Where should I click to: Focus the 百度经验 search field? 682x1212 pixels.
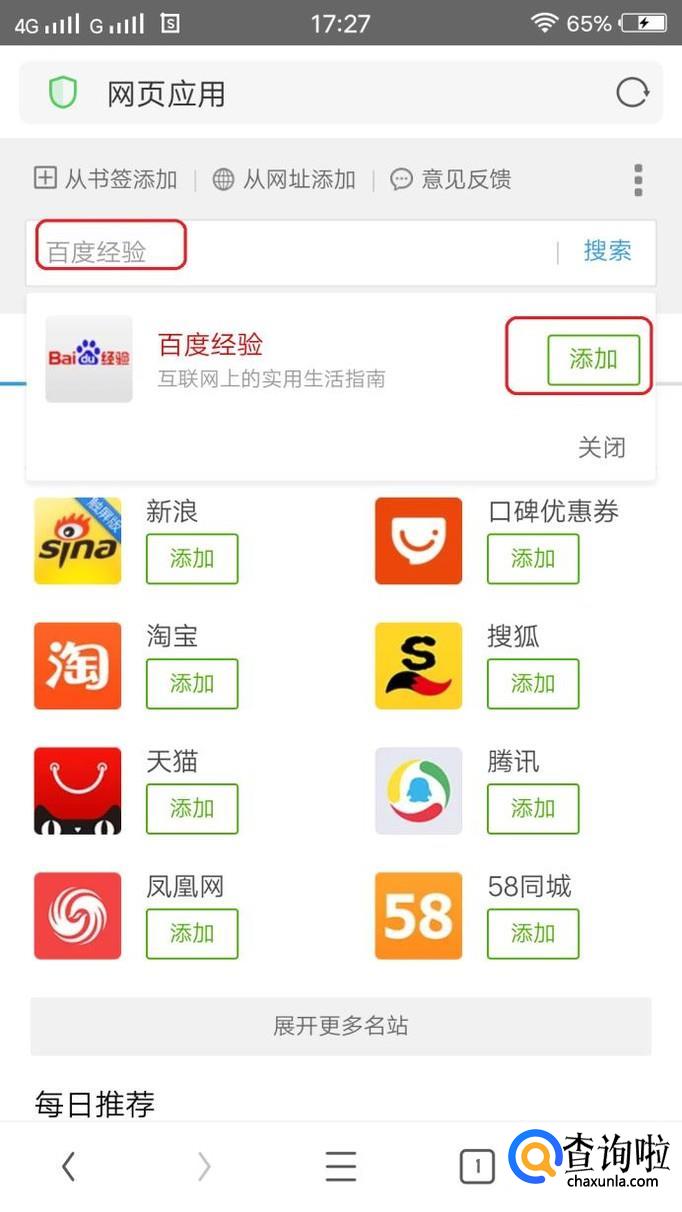(290, 252)
